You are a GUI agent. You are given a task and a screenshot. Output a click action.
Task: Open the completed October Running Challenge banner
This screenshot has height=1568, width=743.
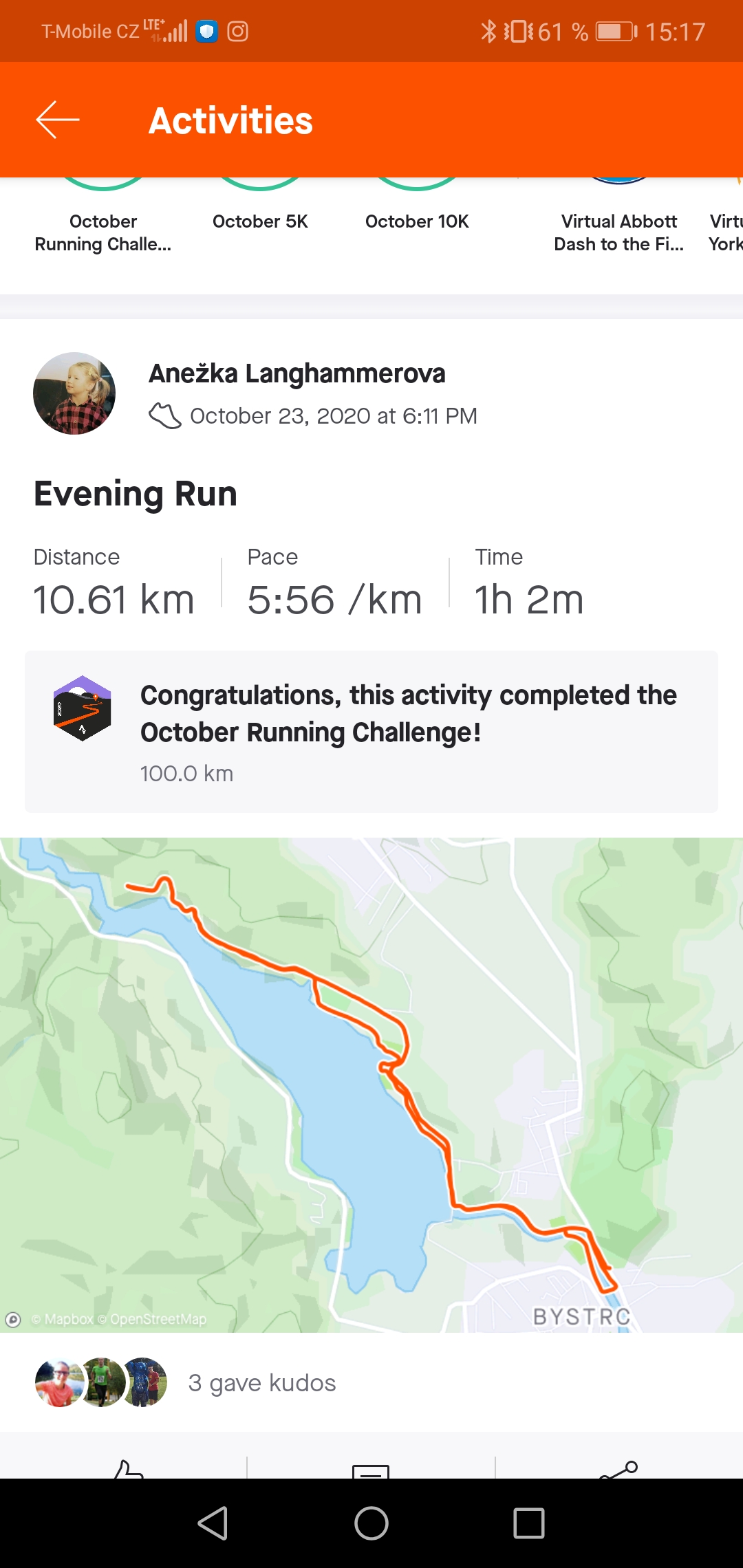(371, 732)
